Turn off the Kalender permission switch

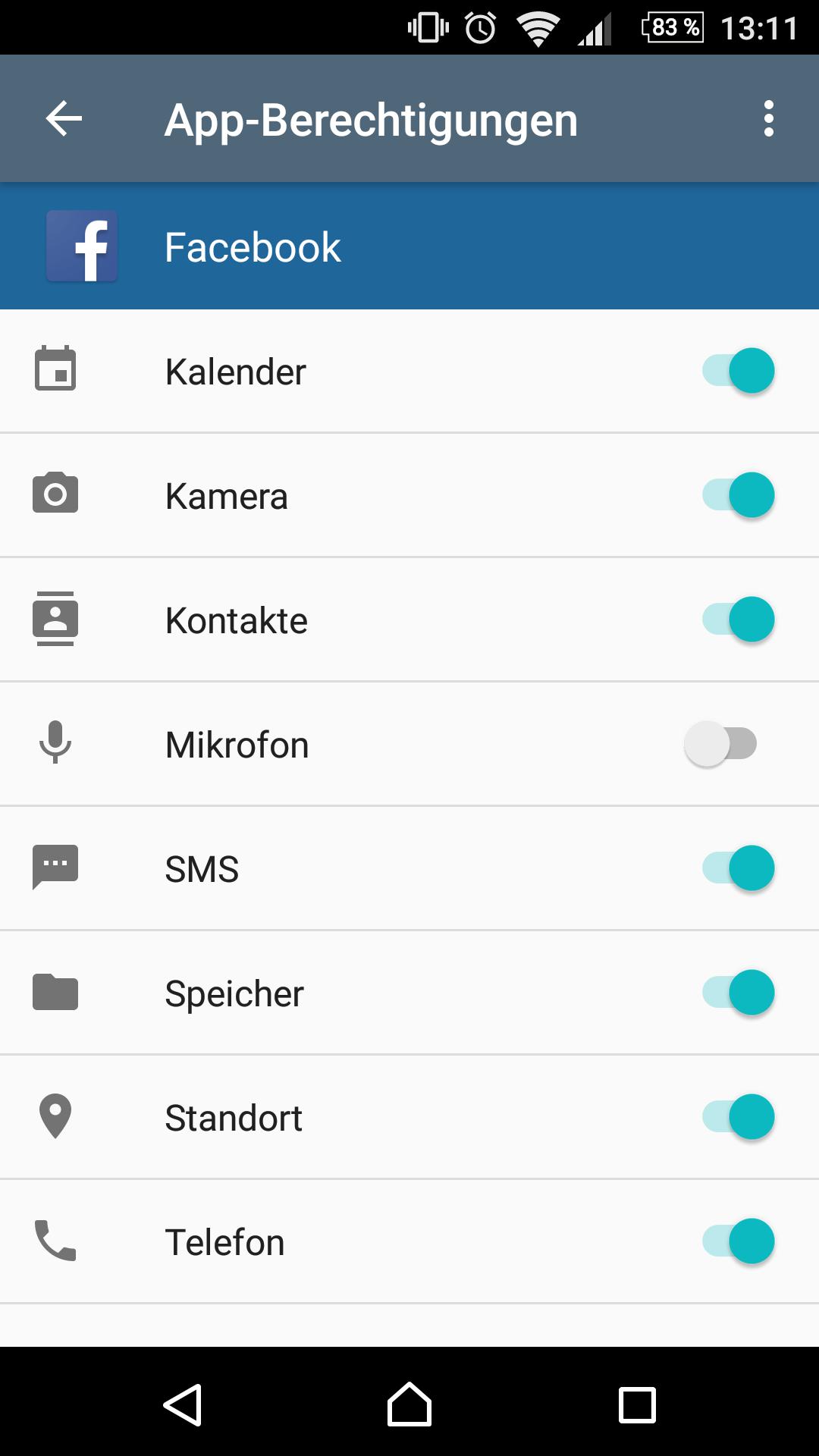tap(738, 371)
